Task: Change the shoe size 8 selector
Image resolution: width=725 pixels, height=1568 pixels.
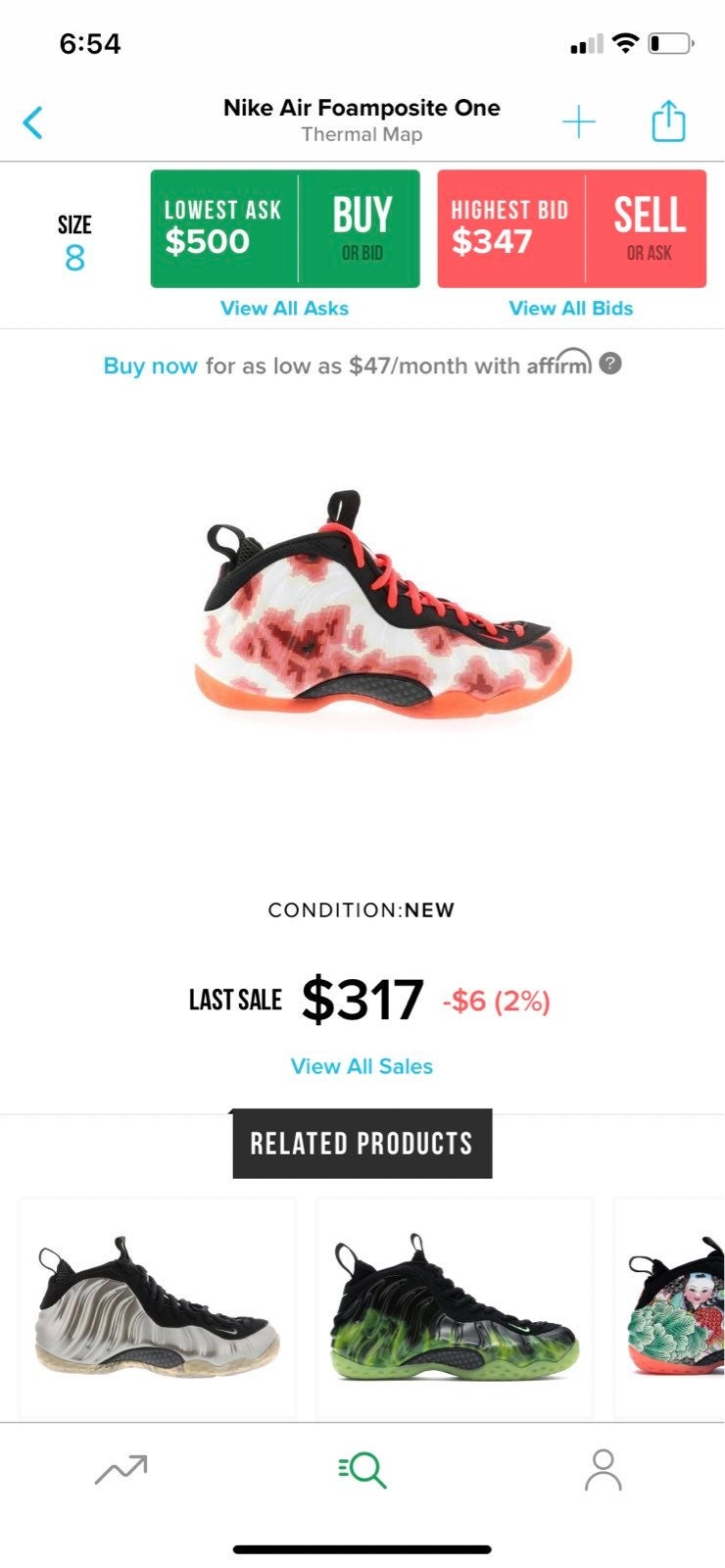Action: (74, 242)
